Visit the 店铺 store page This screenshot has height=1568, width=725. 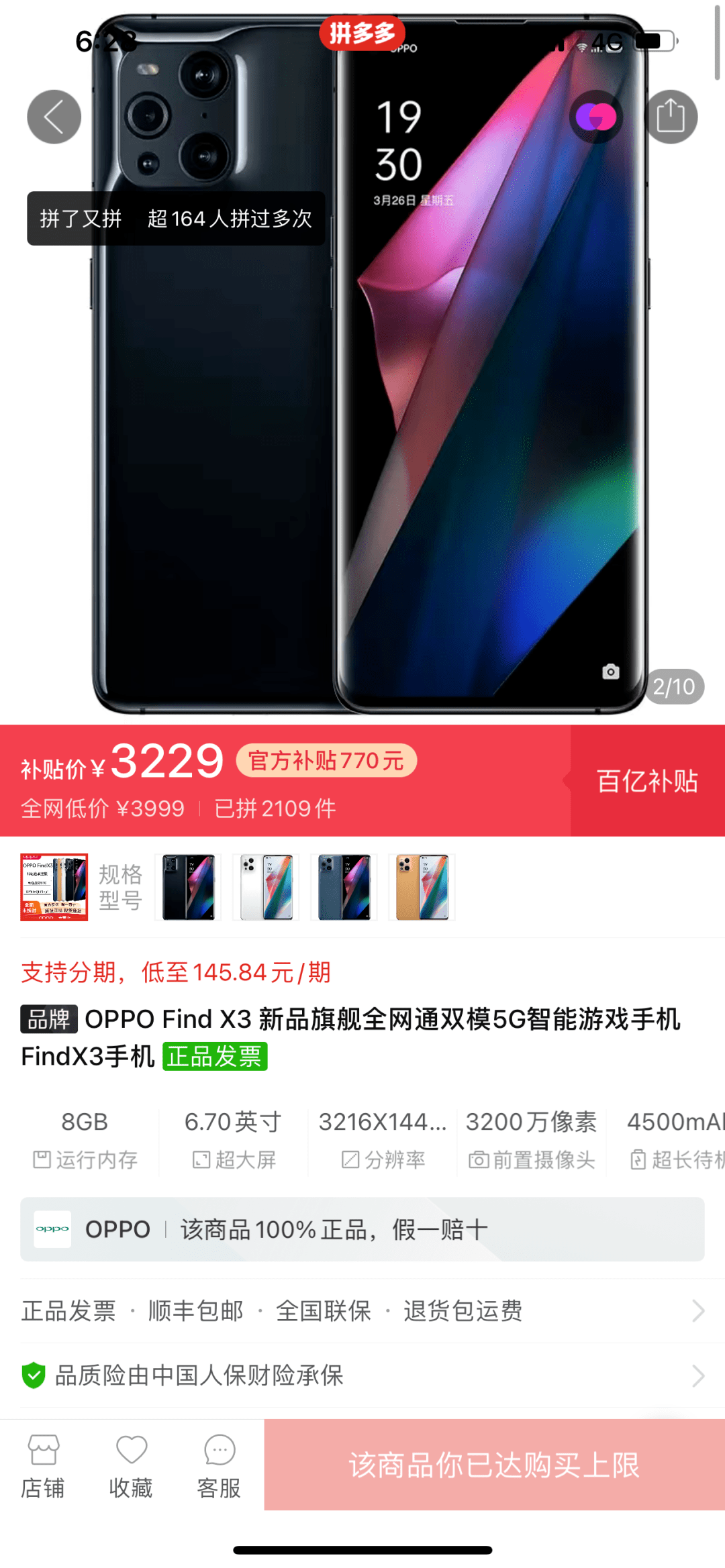43,1467
